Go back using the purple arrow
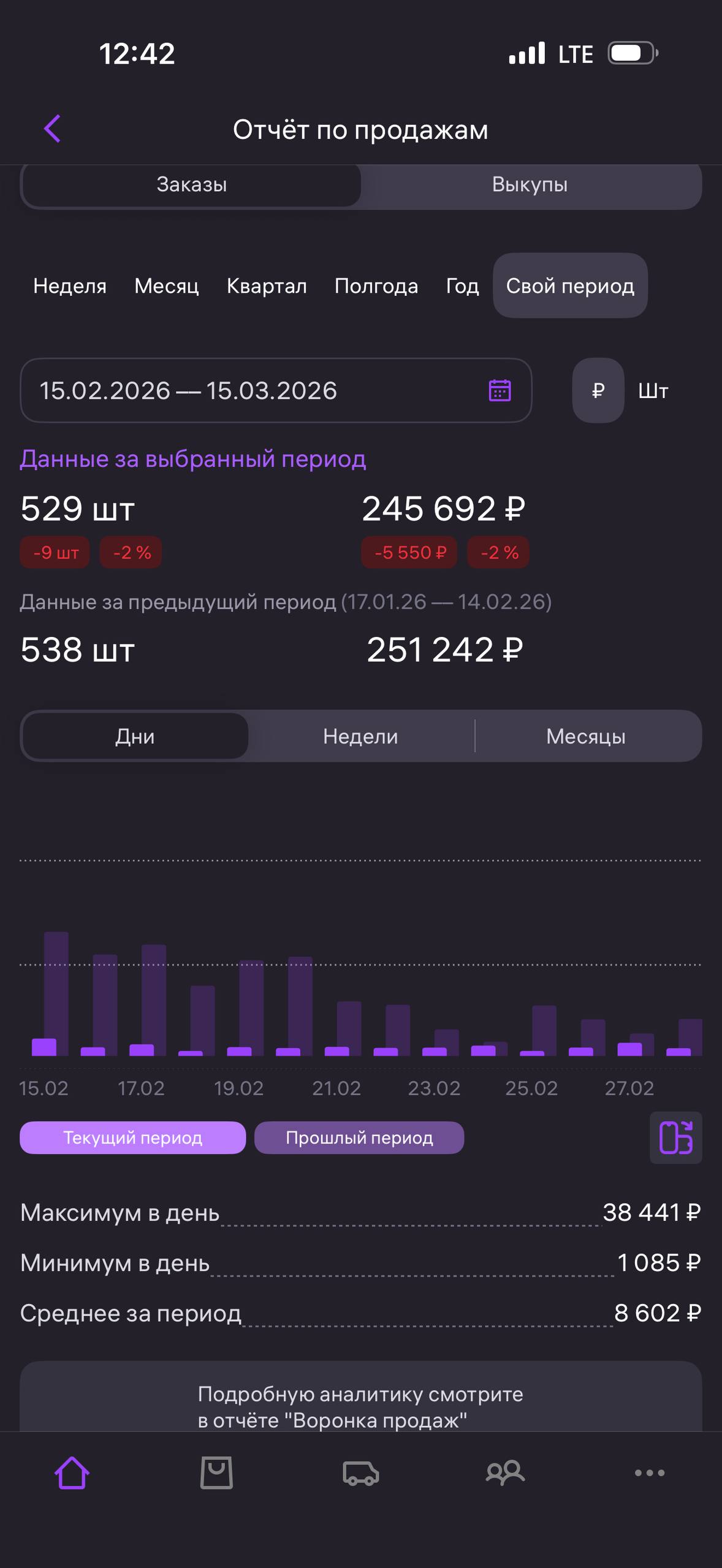Screen dimensions: 722x1568 pos(53,129)
